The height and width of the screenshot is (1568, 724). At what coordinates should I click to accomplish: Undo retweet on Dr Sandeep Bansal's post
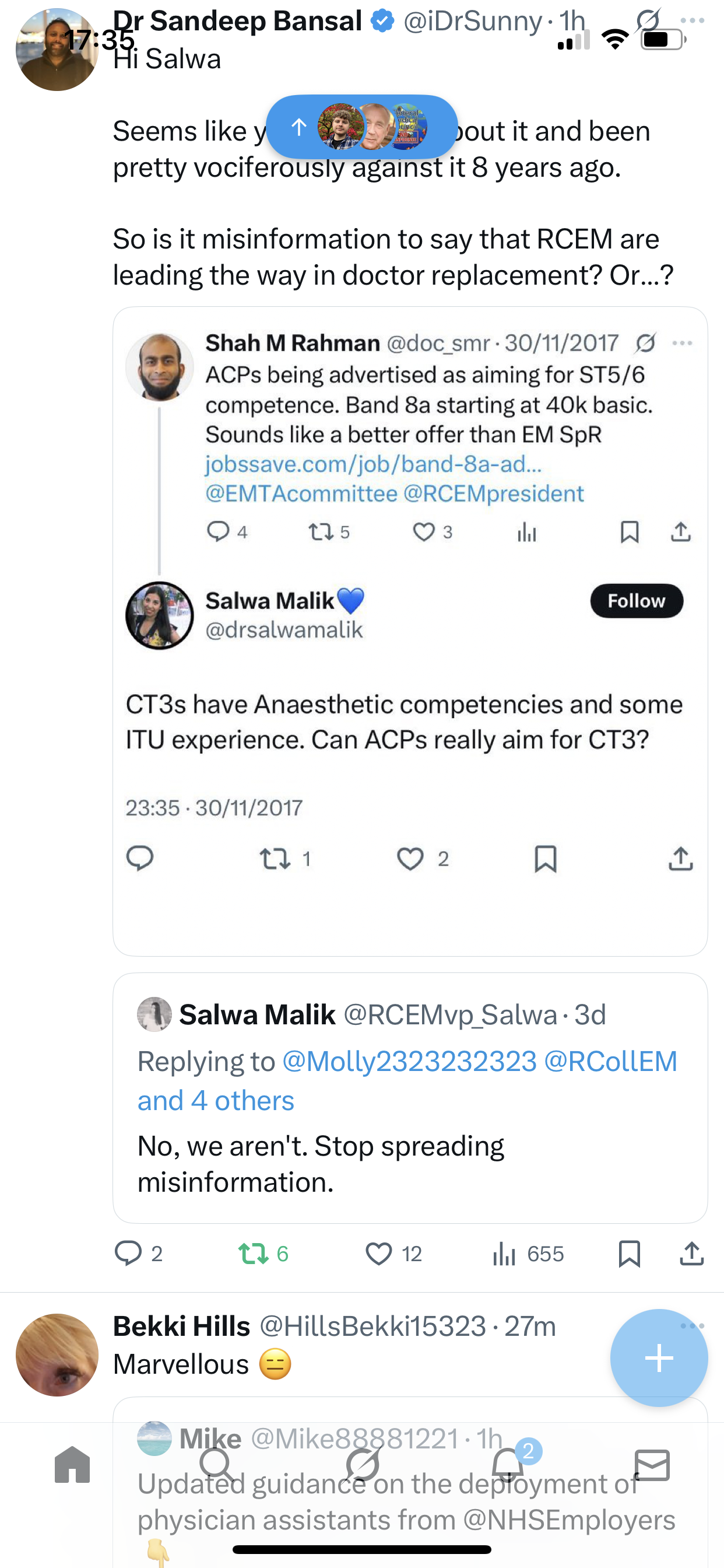253,1254
